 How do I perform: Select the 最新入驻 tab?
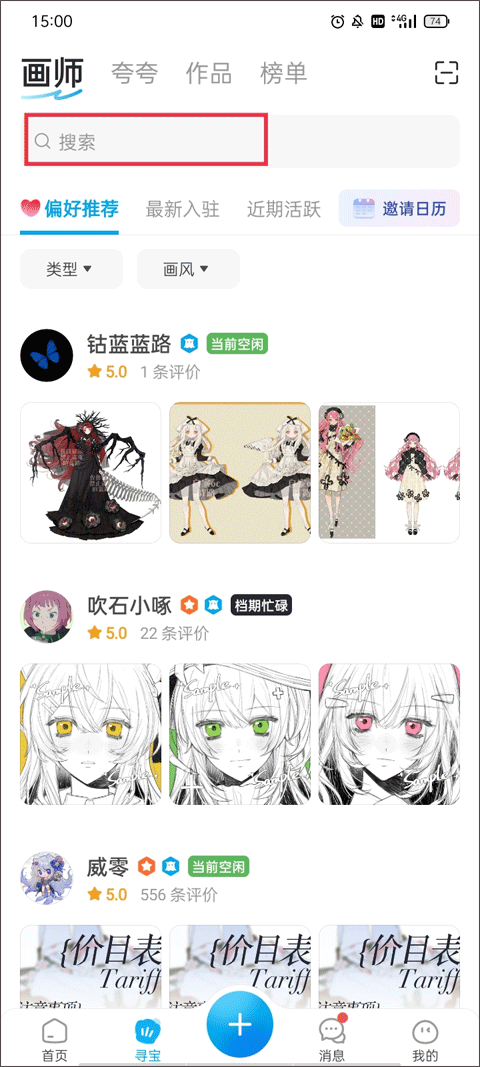182,209
